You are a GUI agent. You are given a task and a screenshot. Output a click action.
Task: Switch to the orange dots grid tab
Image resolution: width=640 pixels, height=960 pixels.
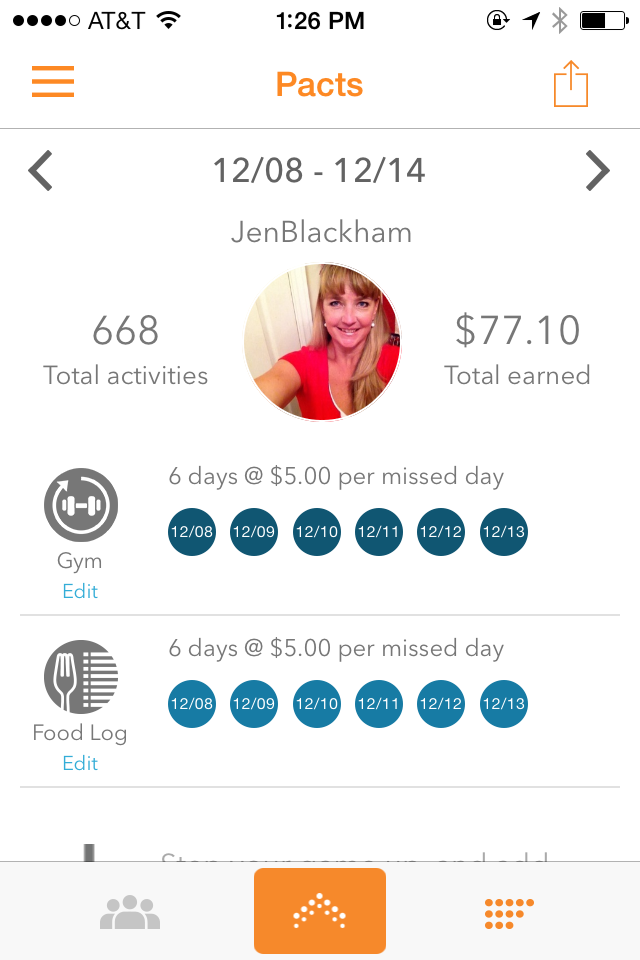tap(509, 912)
